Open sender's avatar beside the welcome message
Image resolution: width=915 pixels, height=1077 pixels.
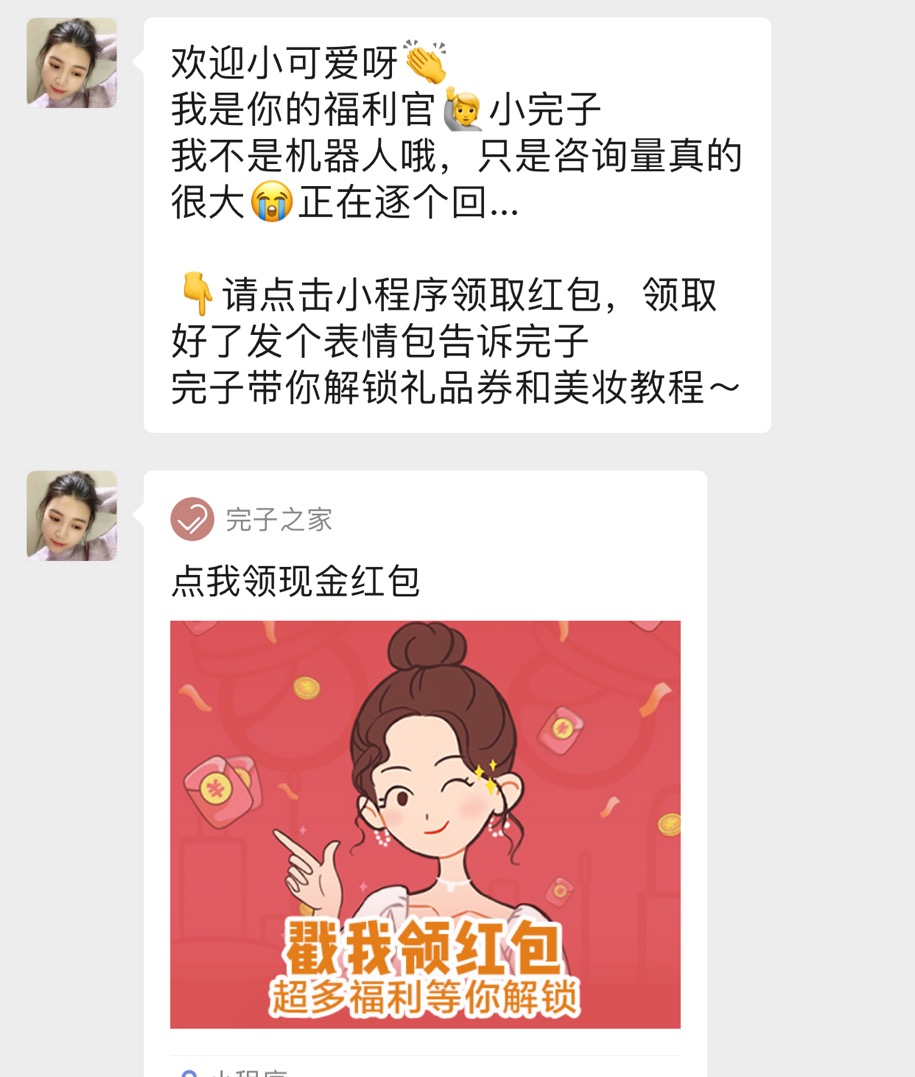pyautogui.click(x=72, y=62)
